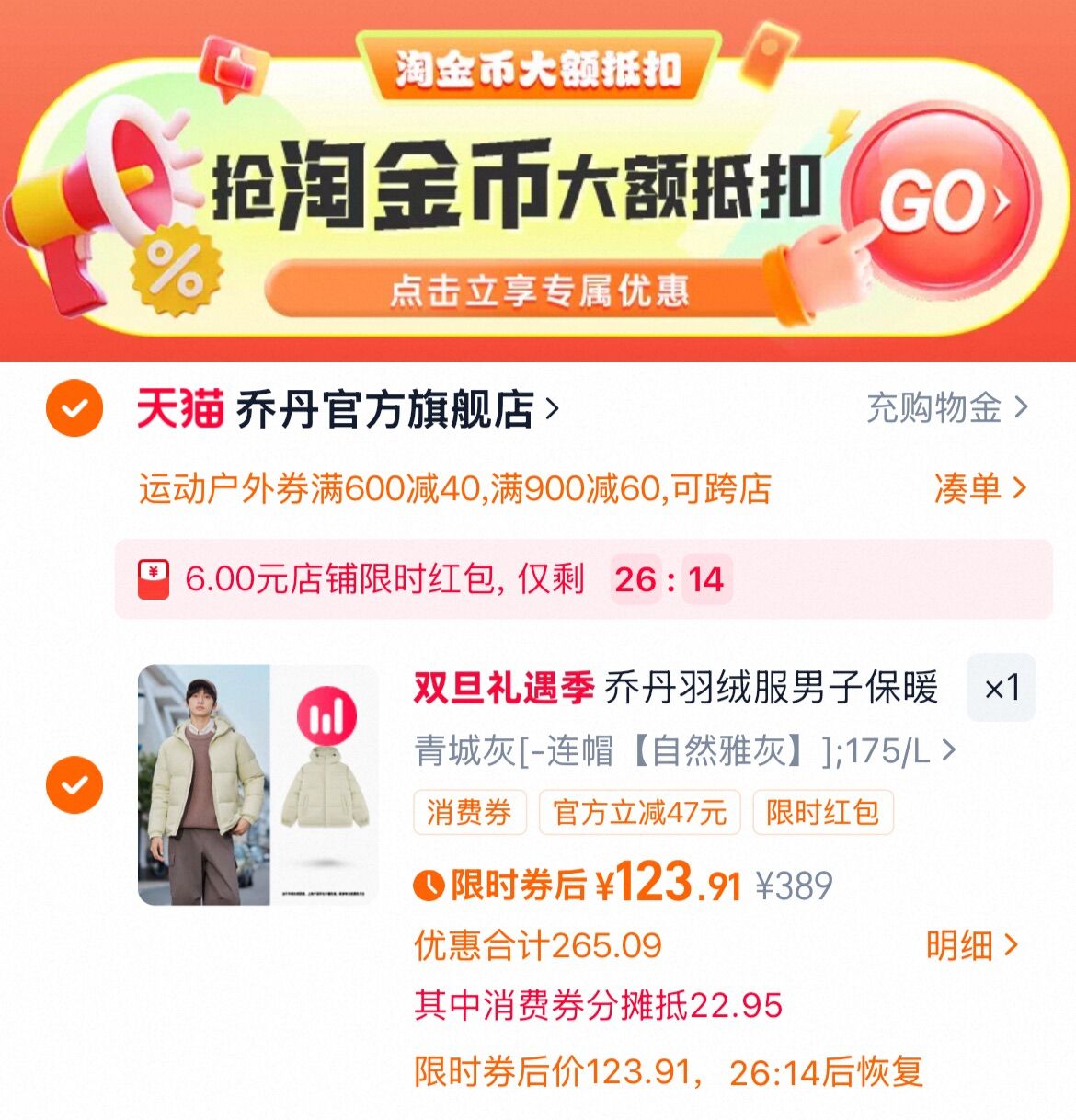Uncheck the 乔丹官方旗舰店 store checkbox
The image size is (1076, 1120).
[74, 408]
